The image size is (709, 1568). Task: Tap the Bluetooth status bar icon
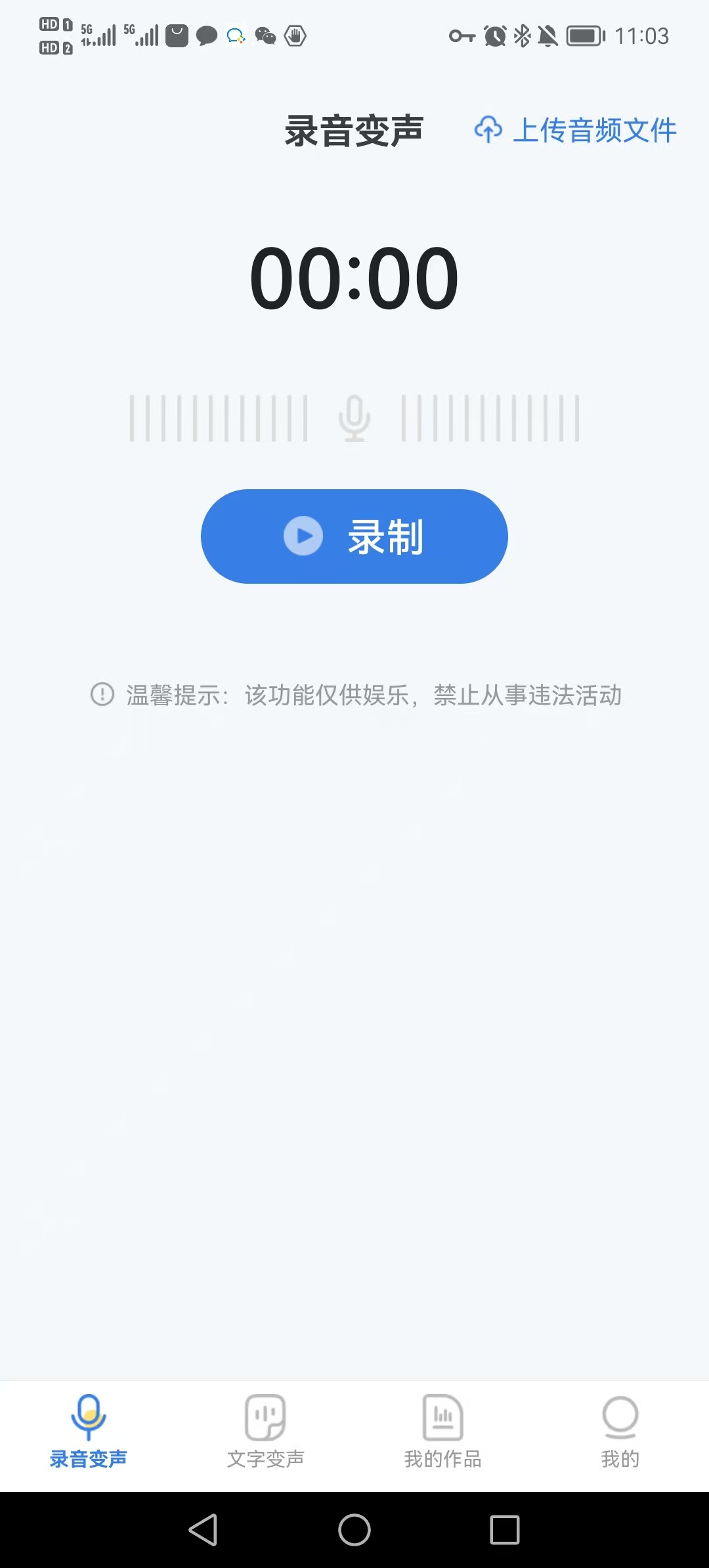[524, 36]
